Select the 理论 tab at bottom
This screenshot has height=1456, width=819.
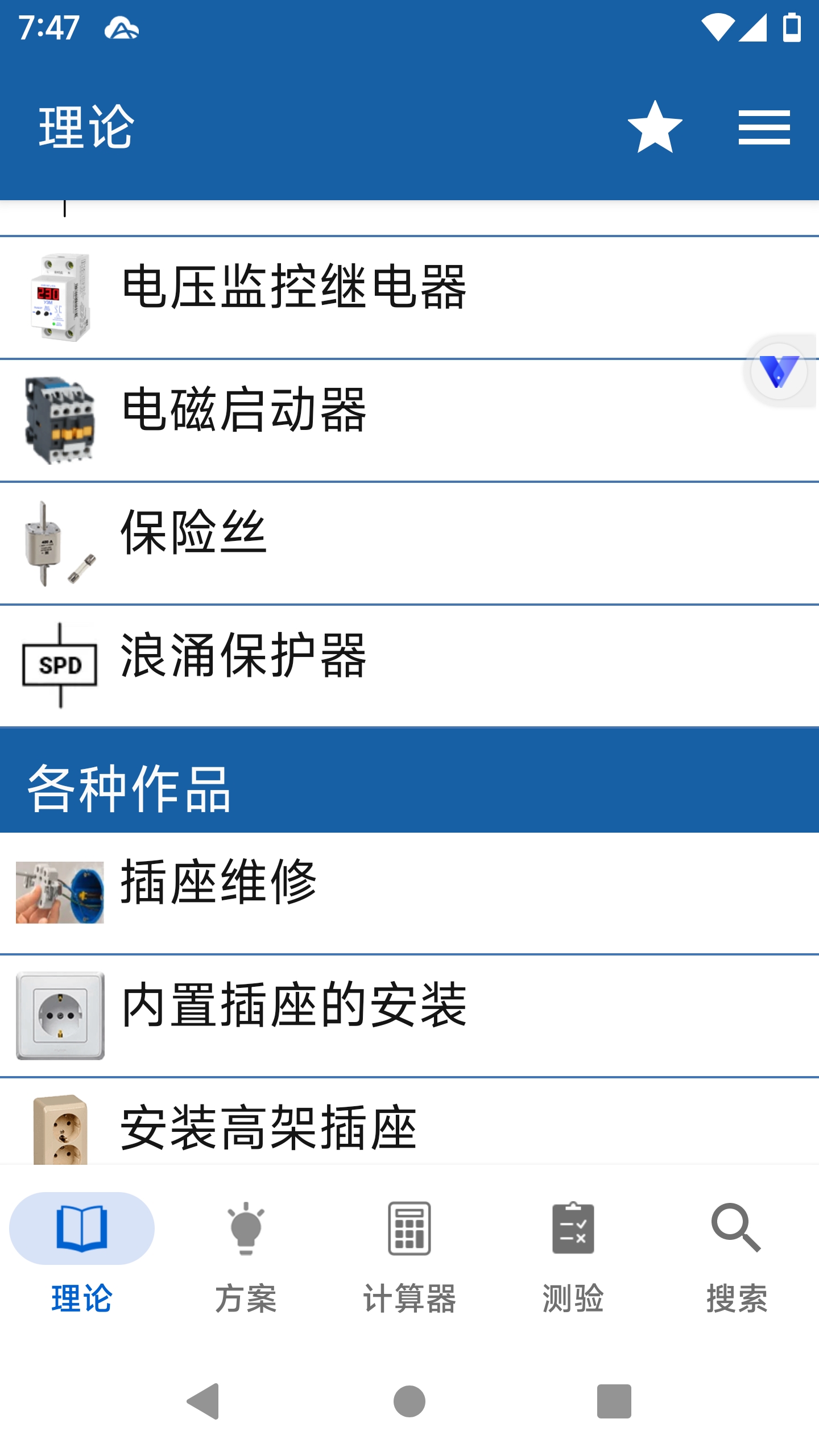click(83, 1251)
